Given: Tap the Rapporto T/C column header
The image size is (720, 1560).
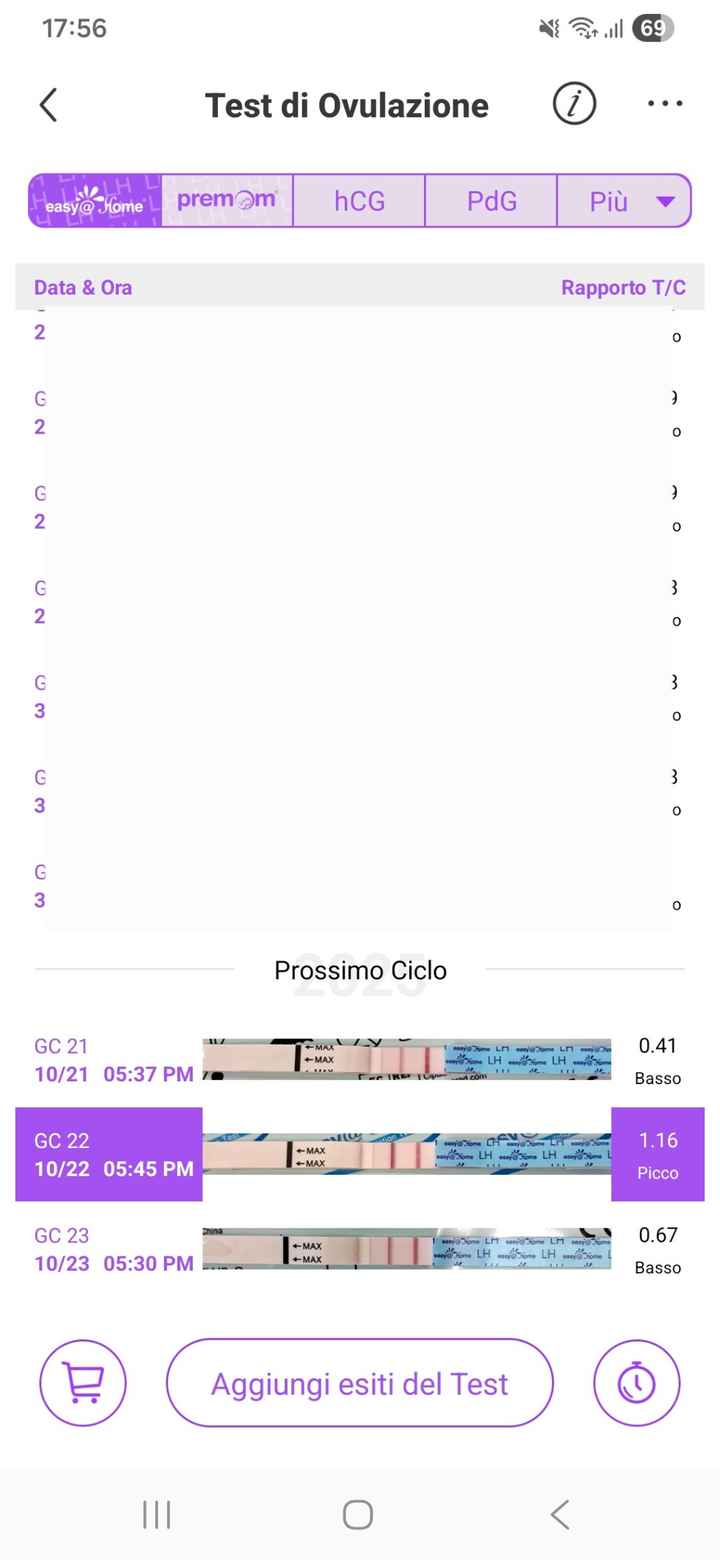Looking at the screenshot, I should coord(623,287).
